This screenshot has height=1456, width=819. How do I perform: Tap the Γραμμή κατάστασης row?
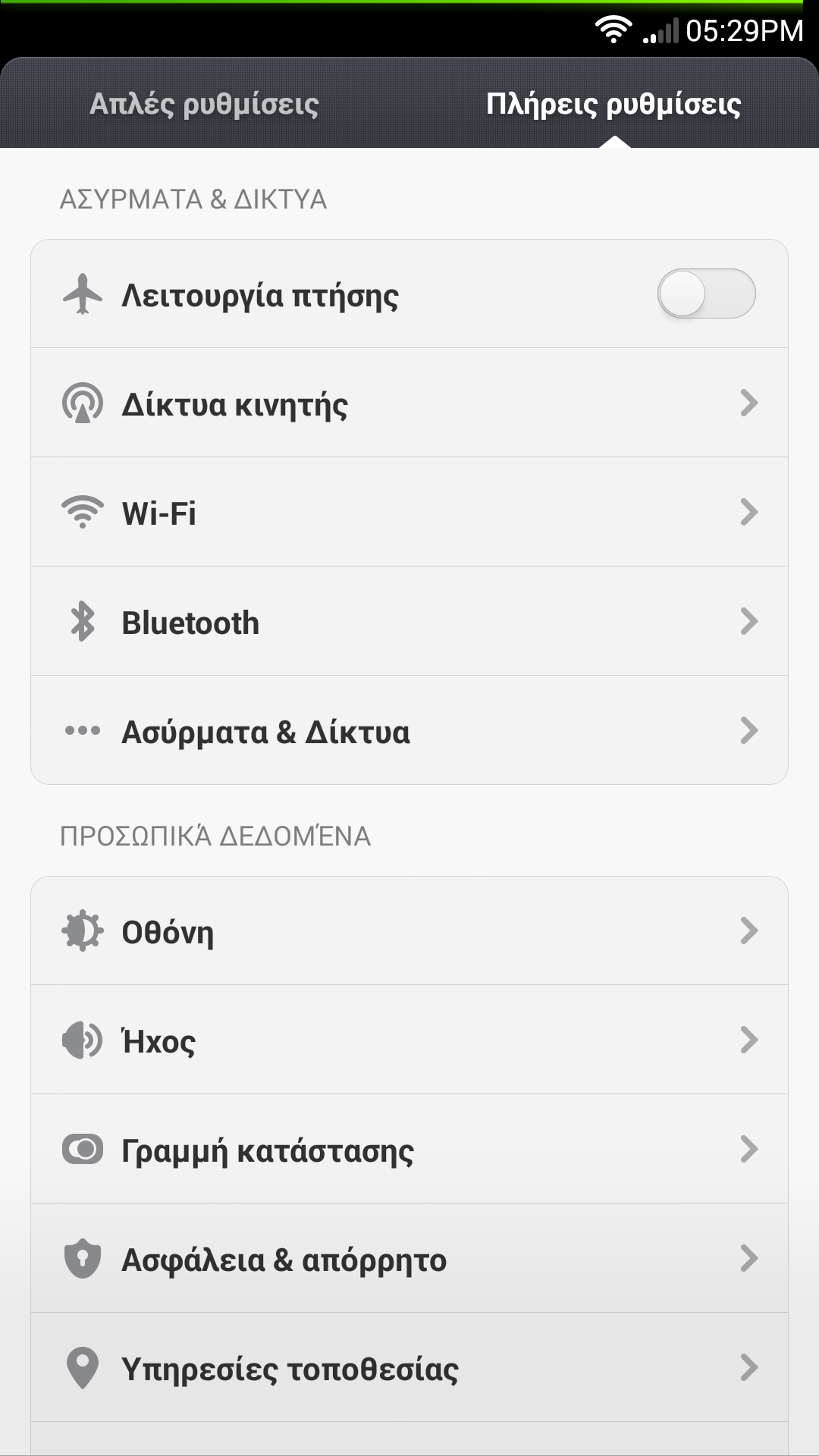click(409, 1150)
